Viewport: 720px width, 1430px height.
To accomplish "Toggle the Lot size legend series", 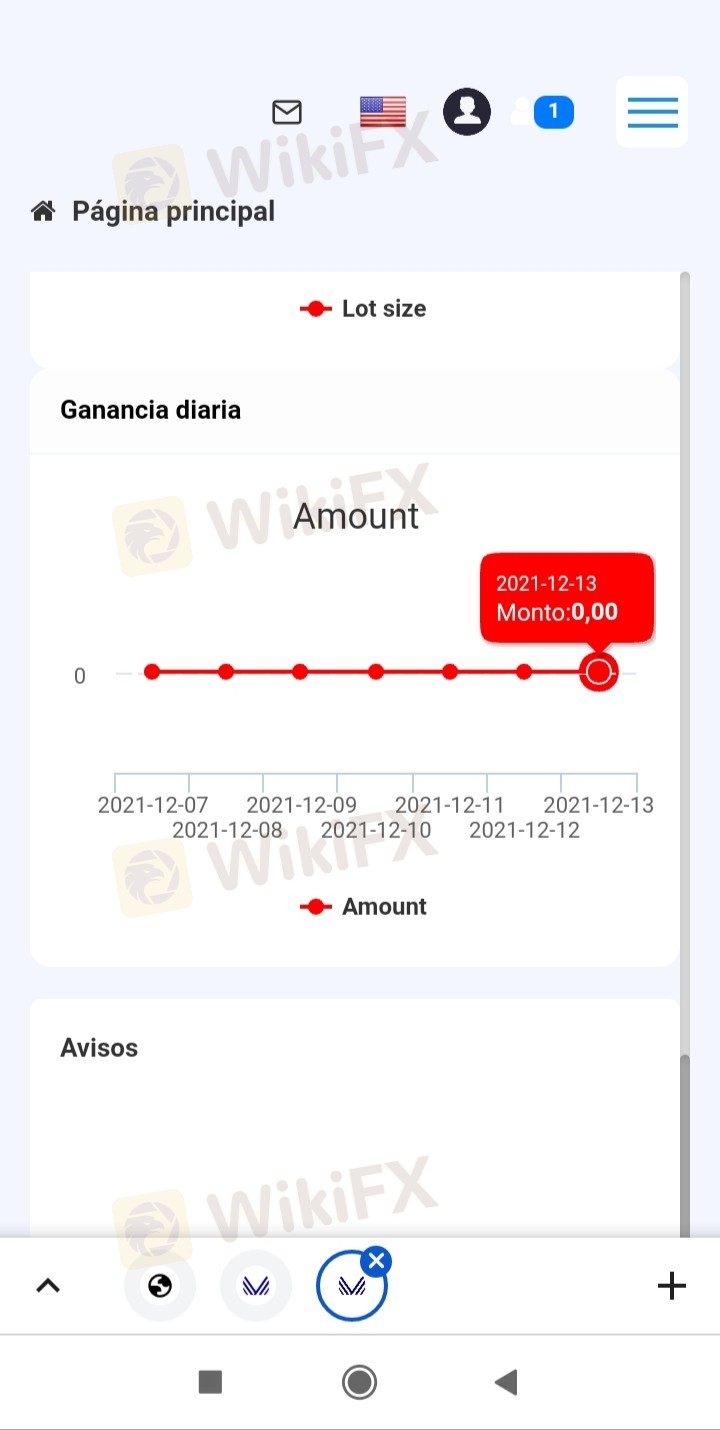I will click(363, 309).
